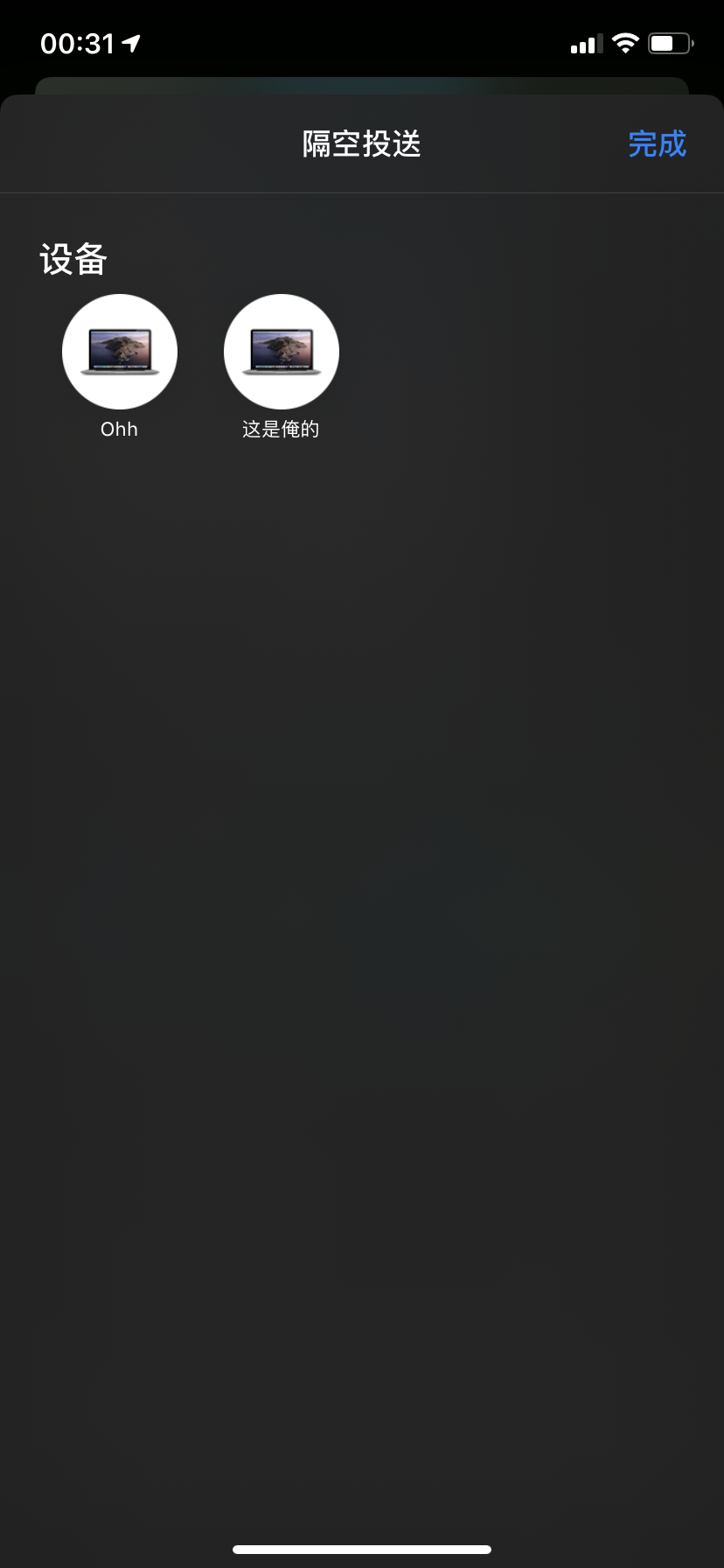
Task: Send to the 这是俺的 device
Action: point(281,352)
